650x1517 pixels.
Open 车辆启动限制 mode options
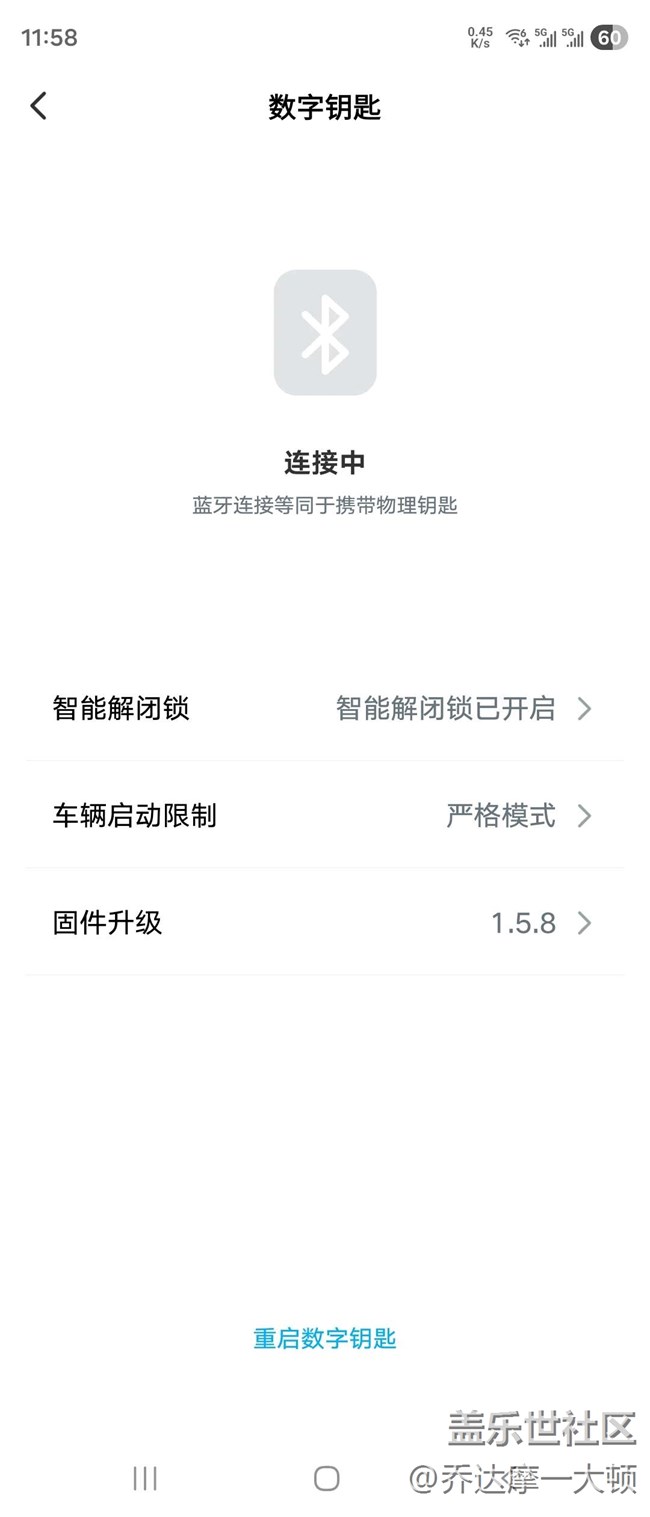click(324, 816)
